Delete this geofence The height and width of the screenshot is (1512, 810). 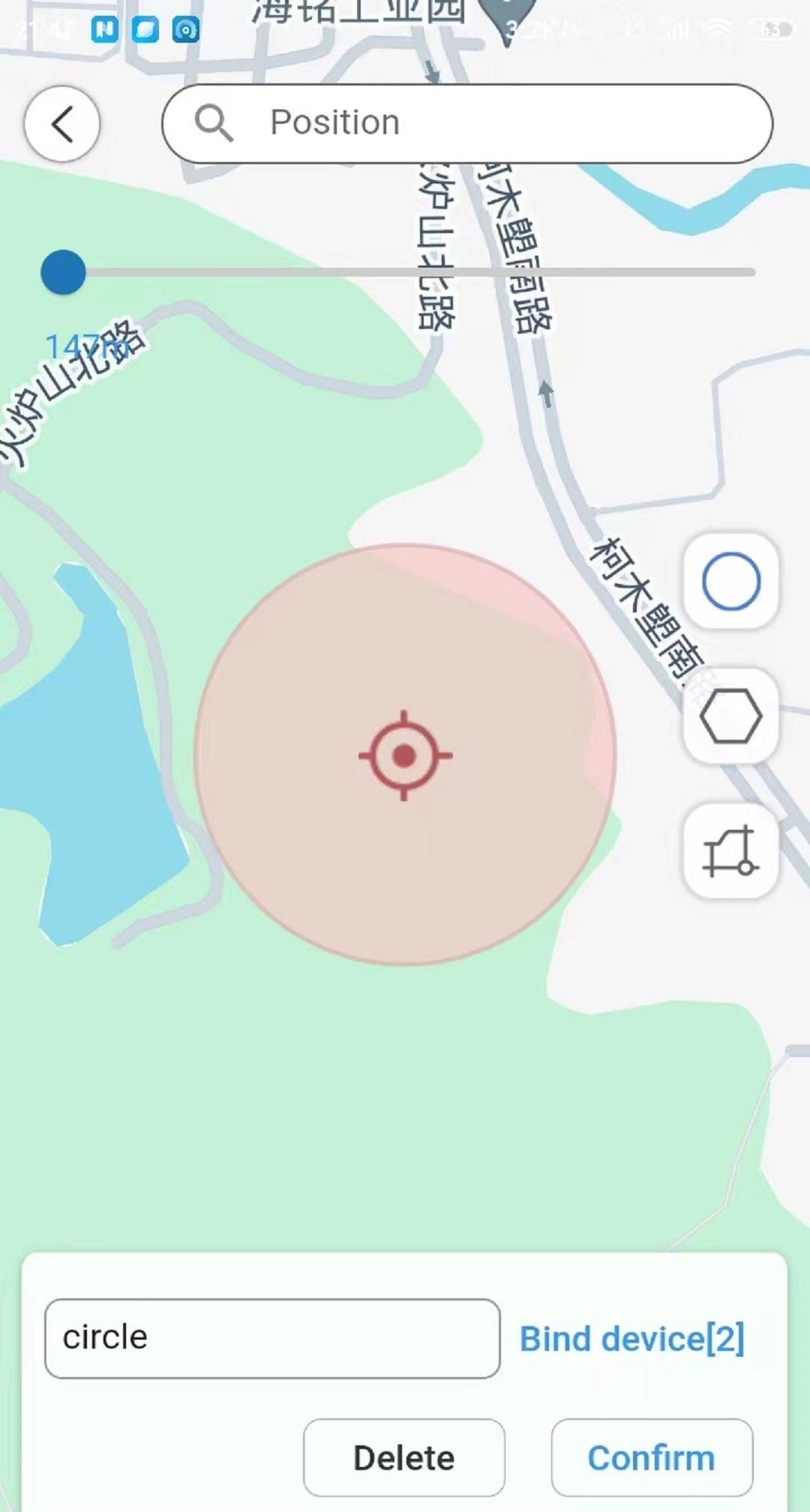(x=404, y=1458)
